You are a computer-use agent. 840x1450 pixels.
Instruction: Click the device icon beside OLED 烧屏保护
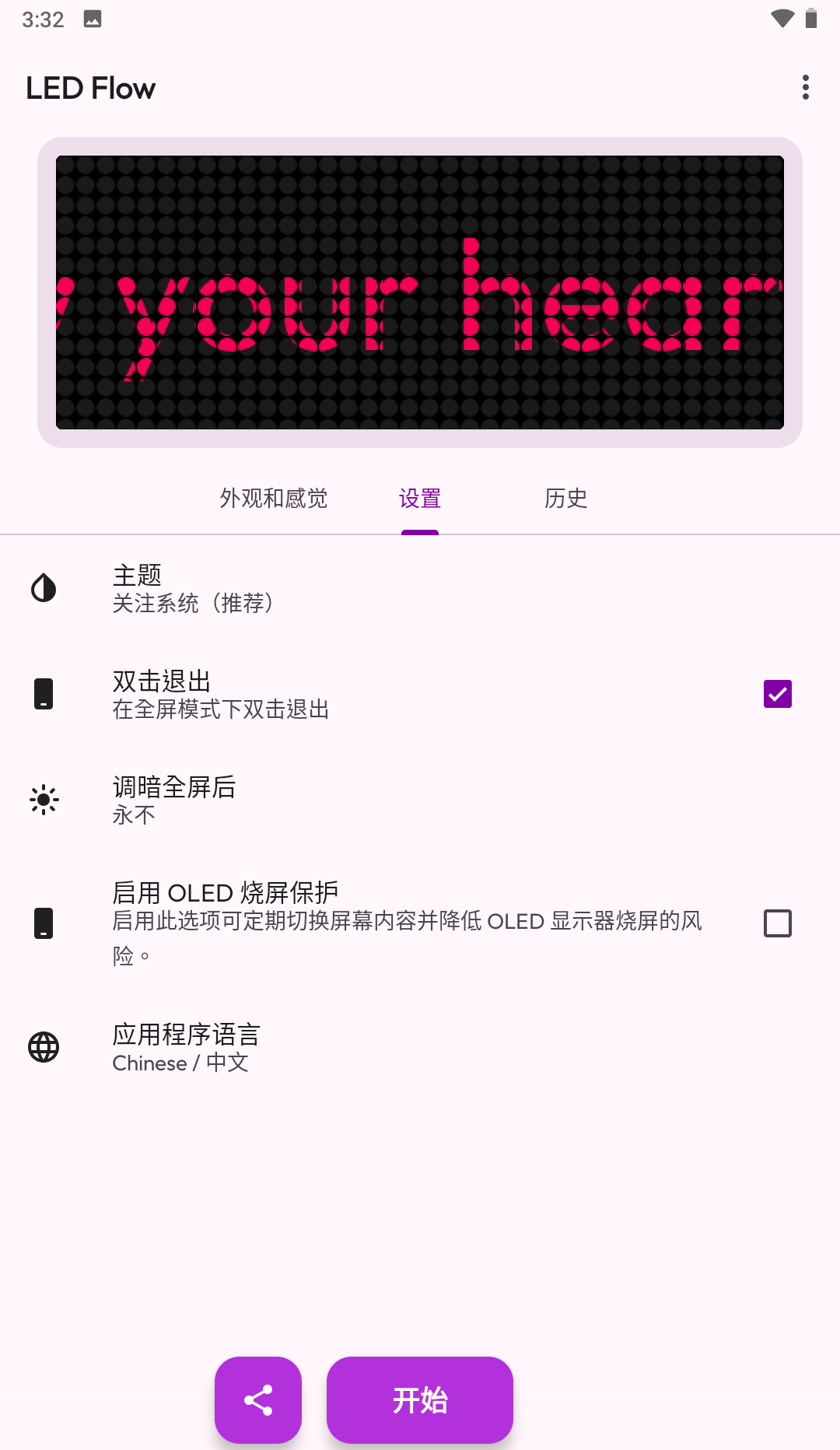[x=44, y=923]
